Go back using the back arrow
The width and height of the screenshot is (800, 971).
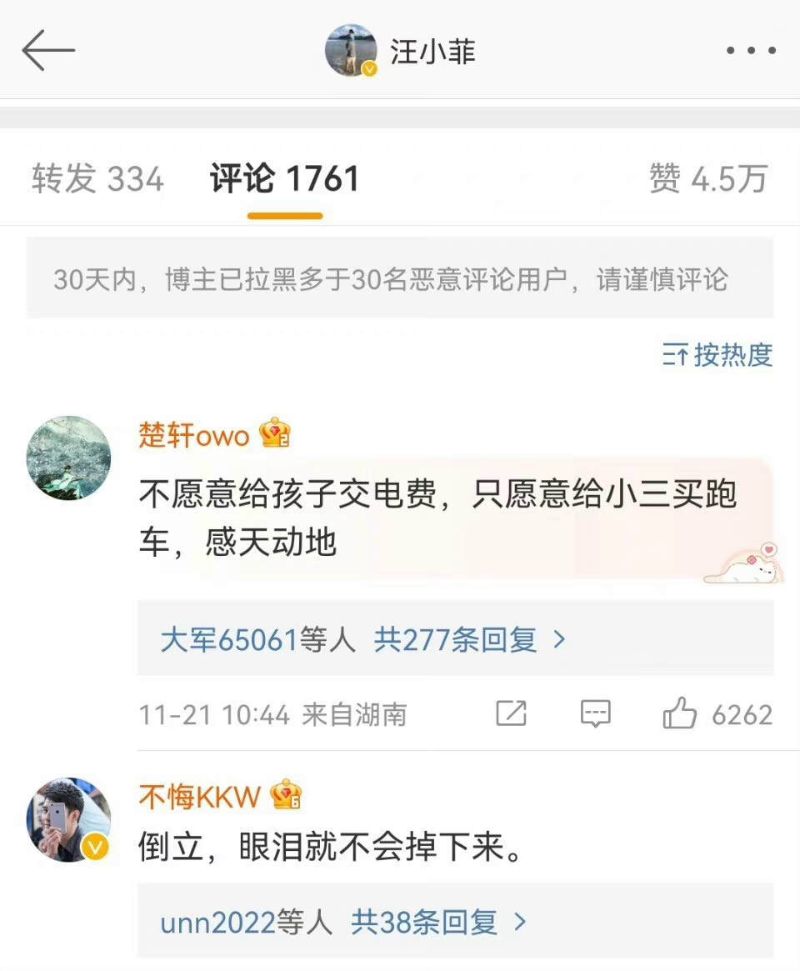click(x=48, y=50)
